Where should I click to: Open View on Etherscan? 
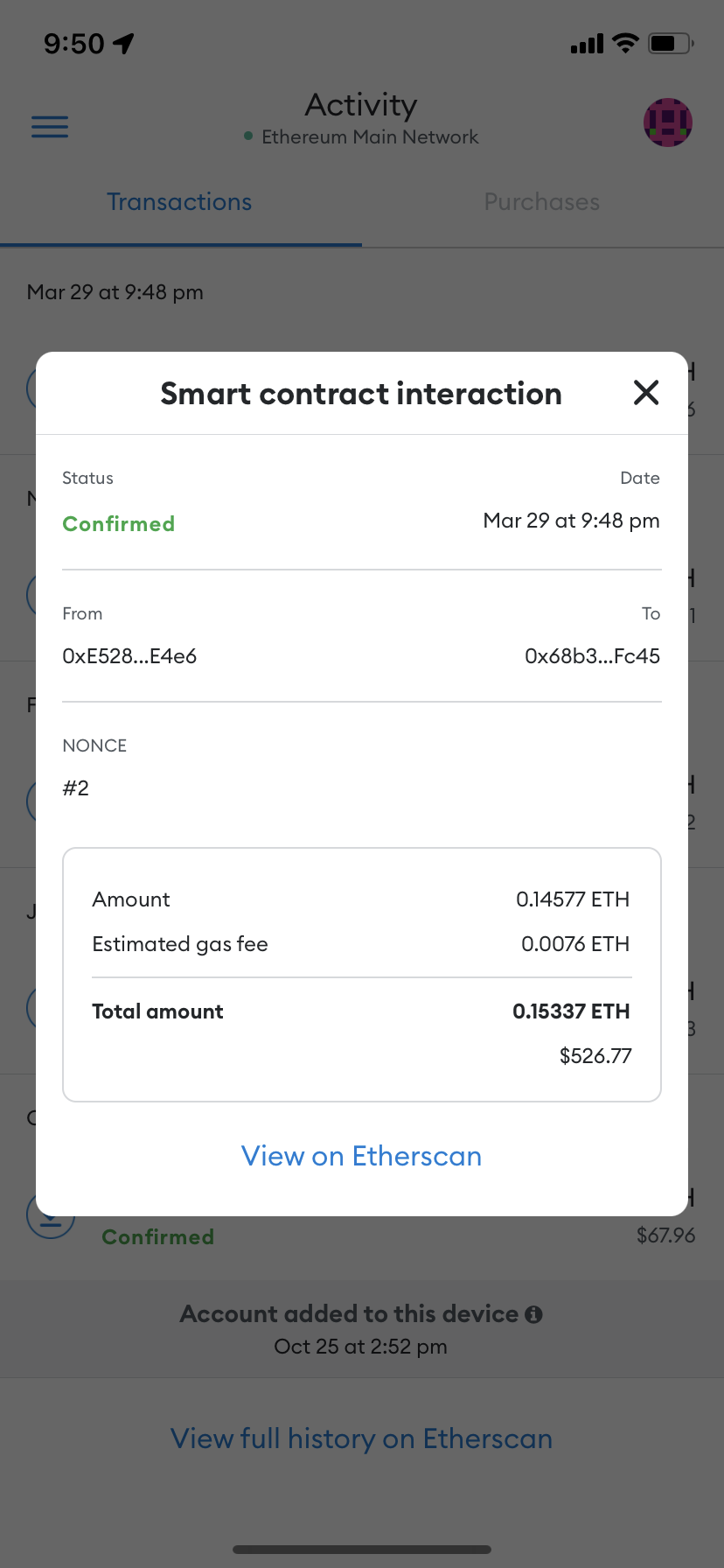(x=361, y=1155)
